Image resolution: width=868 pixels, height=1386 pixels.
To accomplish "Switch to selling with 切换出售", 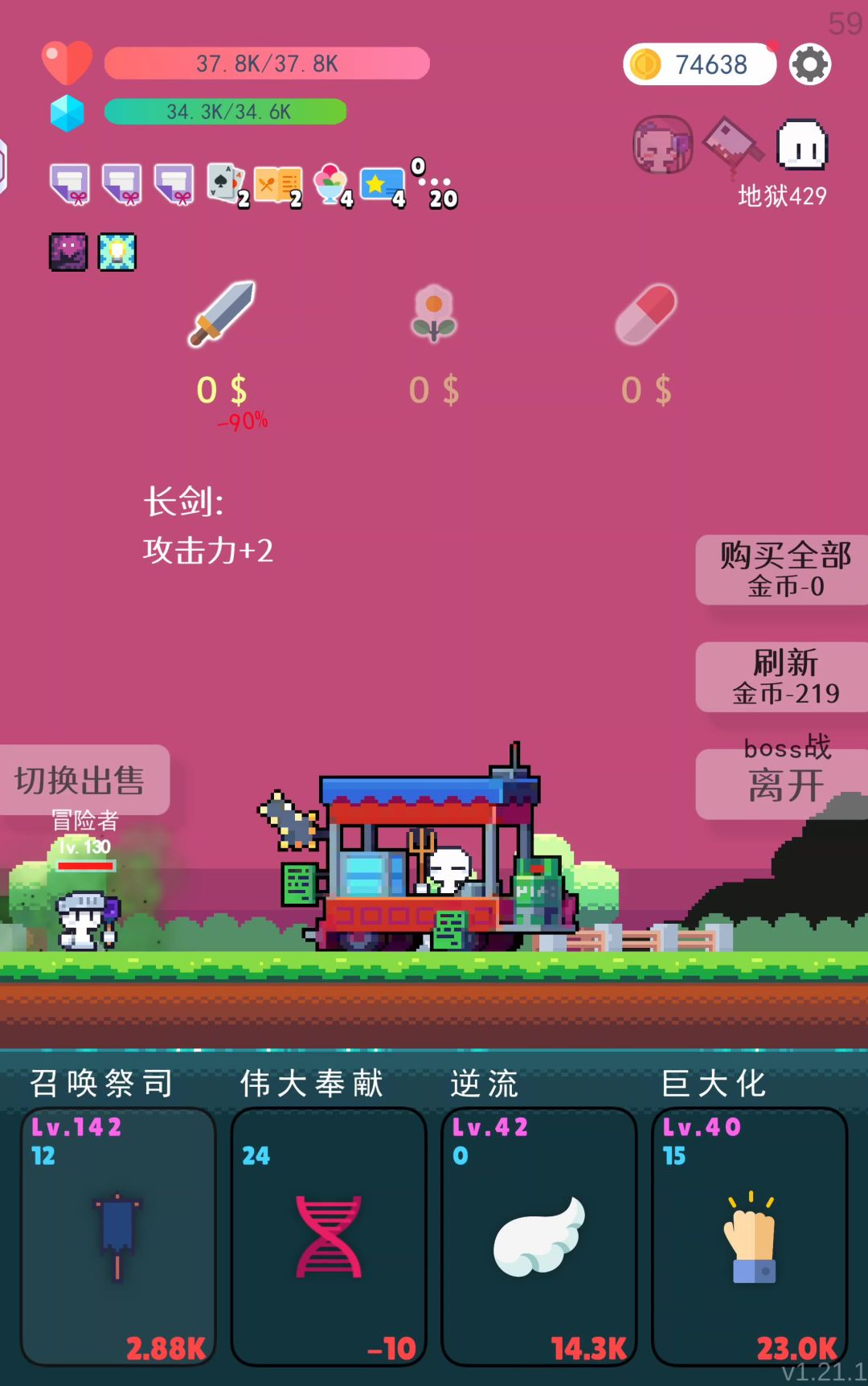I will coord(80,780).
